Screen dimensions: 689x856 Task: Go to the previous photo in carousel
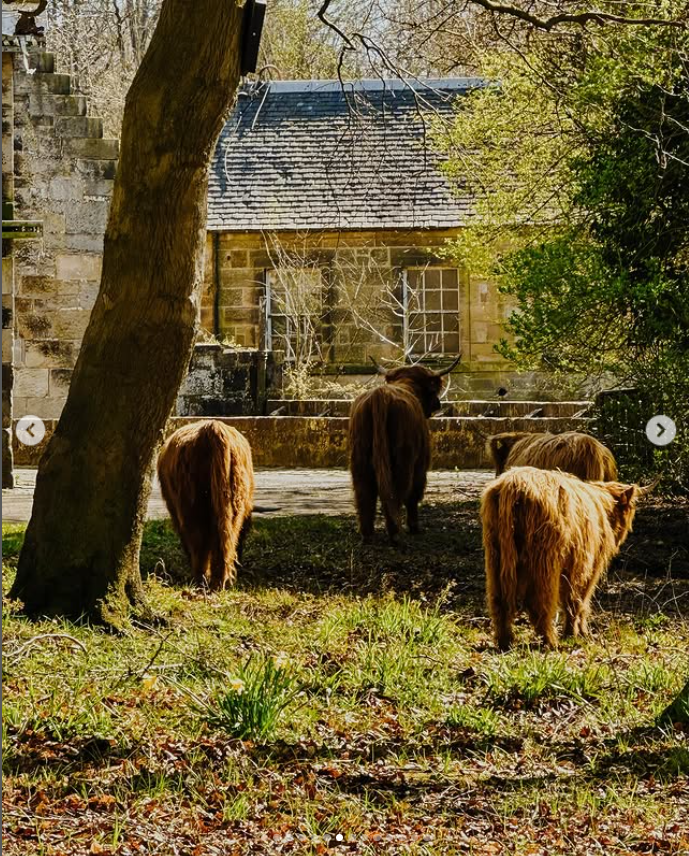point(31,430)
